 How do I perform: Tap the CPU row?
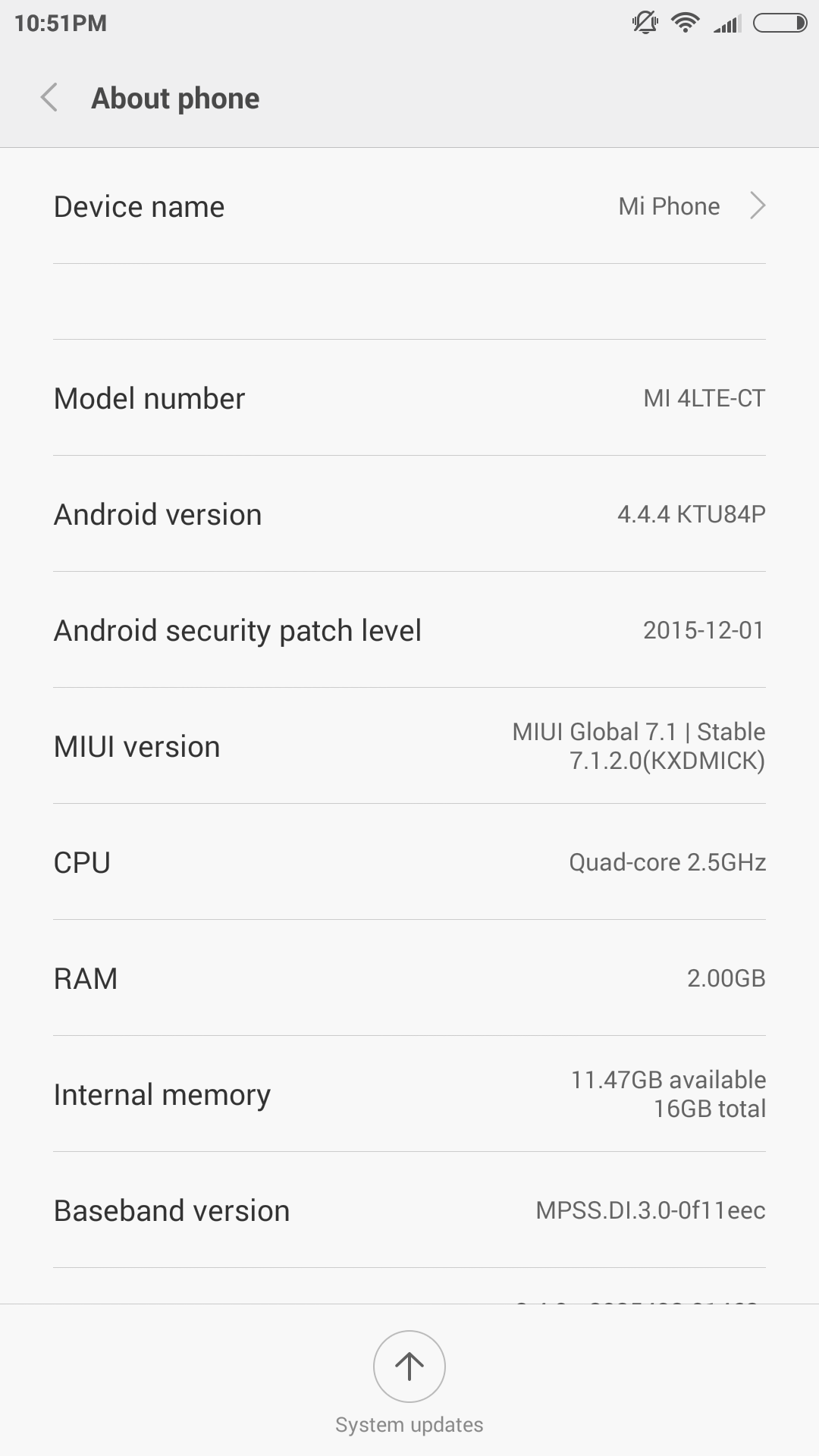[x=409, y=862]
